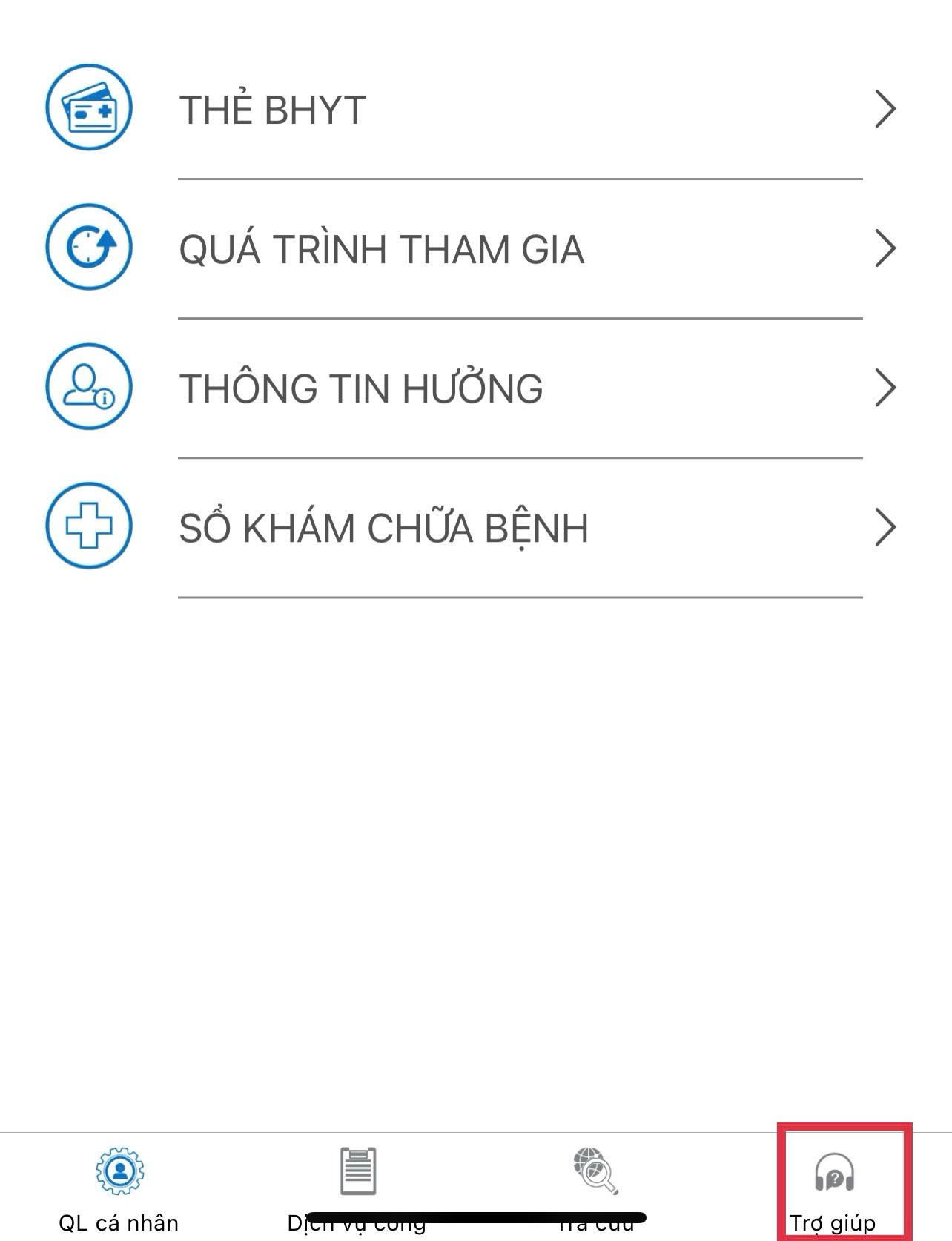Expand SỔ KHÁM CHỮA BỆNH details
952x1241 pixels.
[x=884, y=526]
